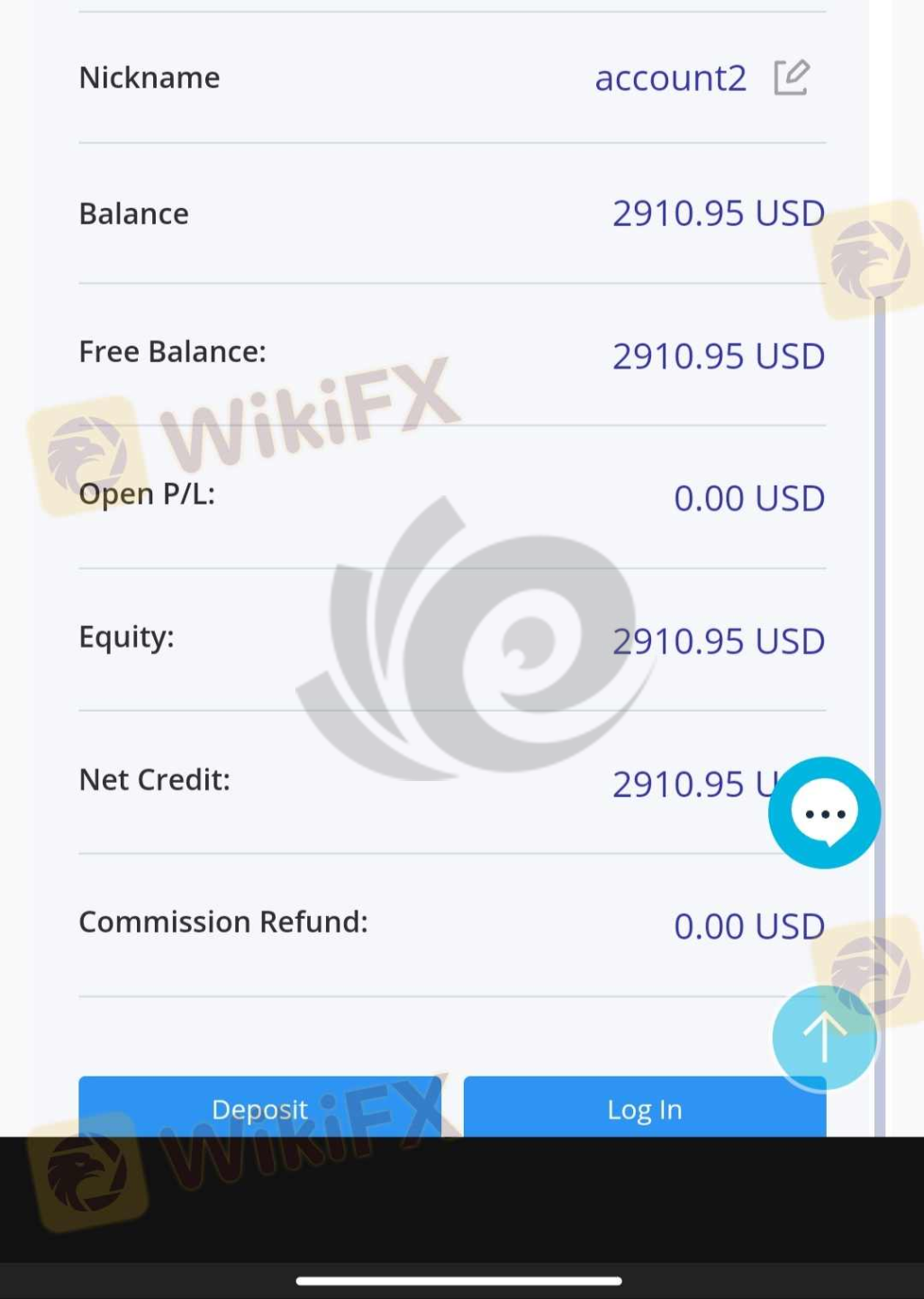924x1299 pixels.
Task: Edit the account2 nickname
Action: pyautogui.click(x=792, y=77)
